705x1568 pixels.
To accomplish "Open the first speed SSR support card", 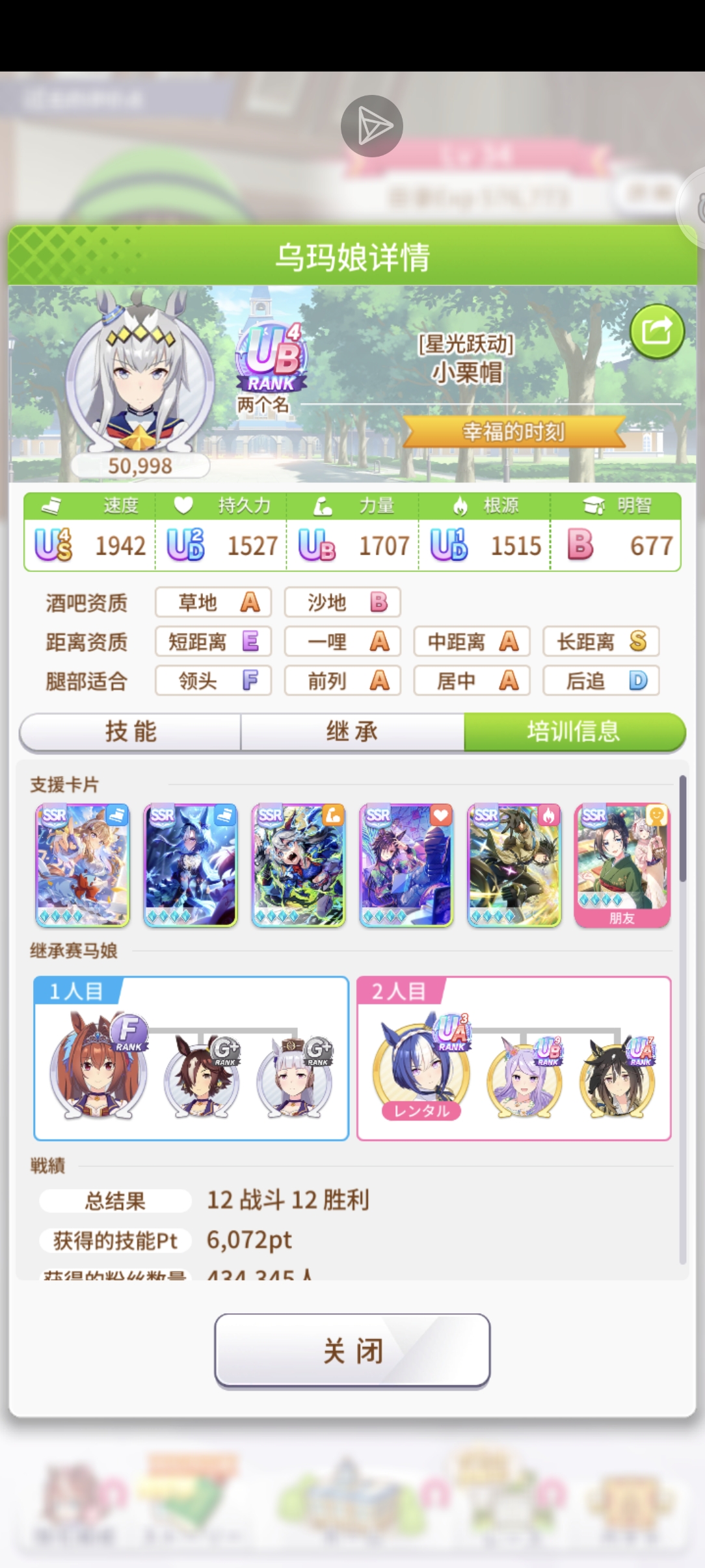I will [x=83, y=865].
